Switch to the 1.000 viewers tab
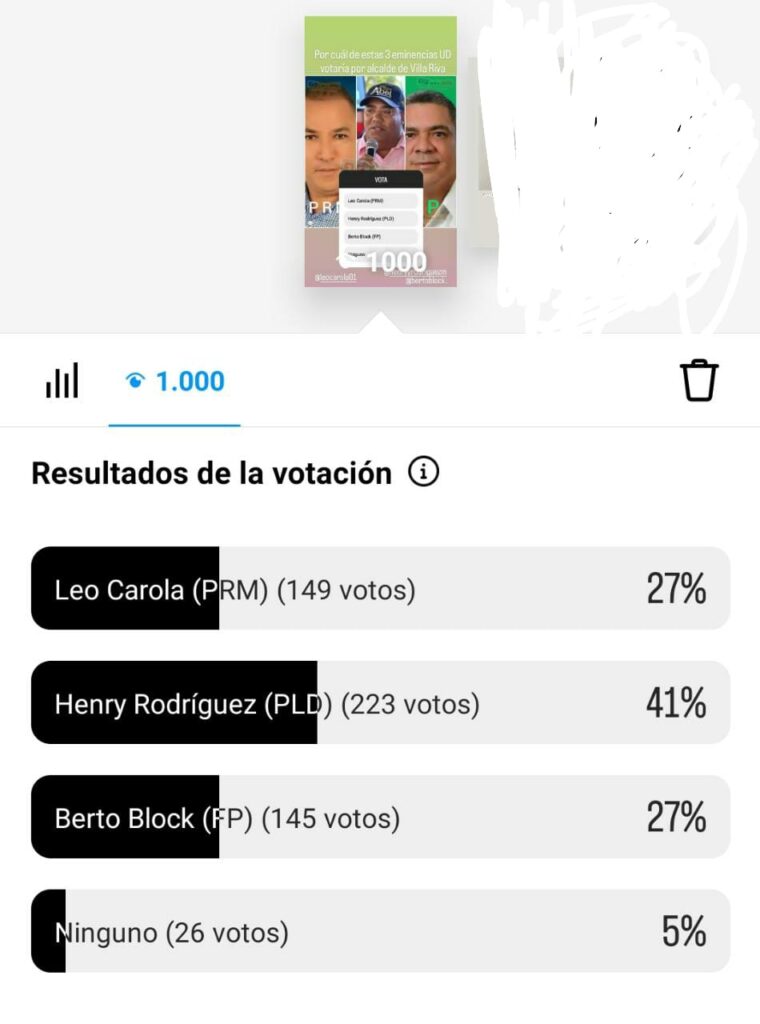 pos(175,381)
